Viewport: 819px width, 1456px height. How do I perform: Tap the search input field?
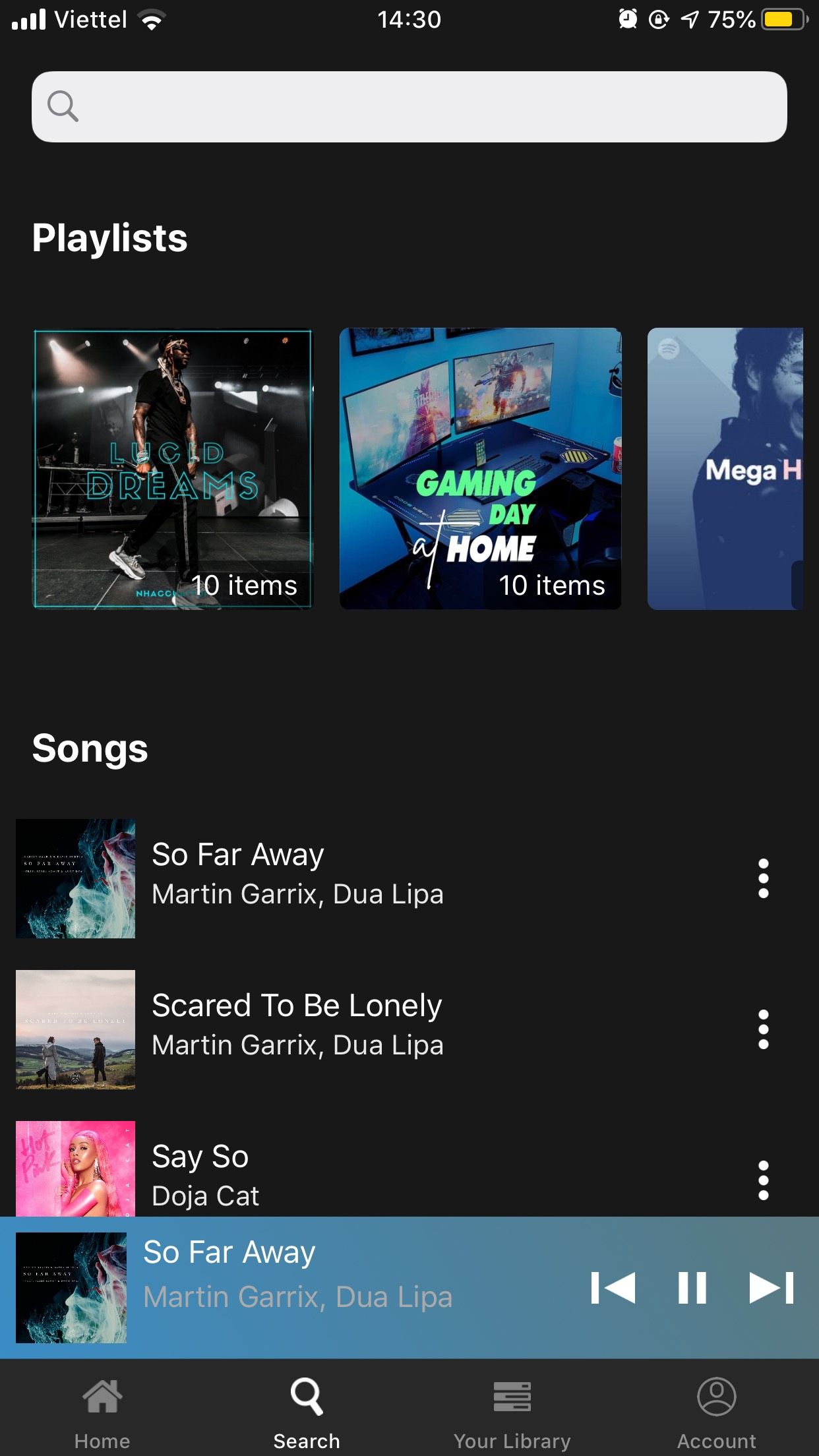point(409,107)
